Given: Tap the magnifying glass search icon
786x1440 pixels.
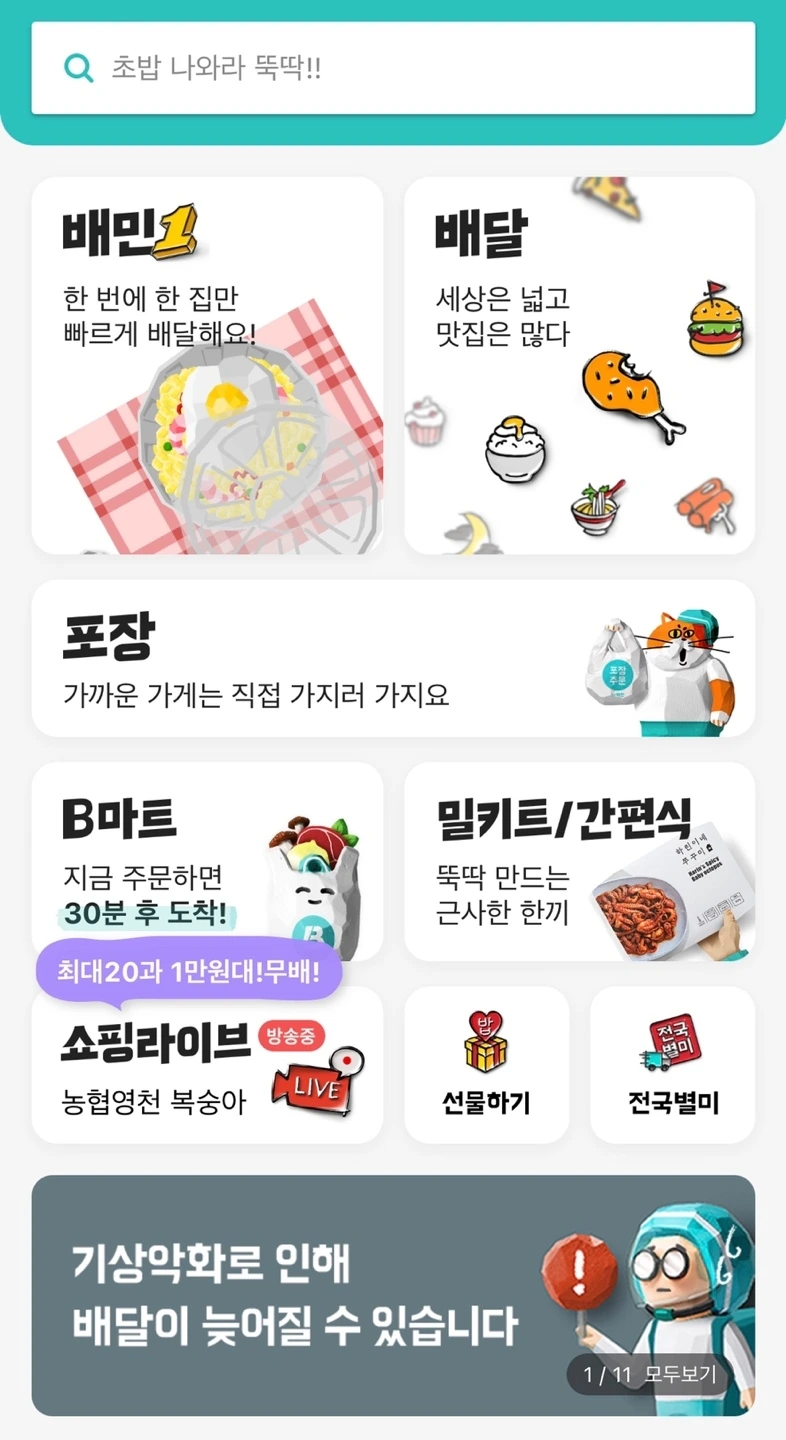Looking at the screenshot, I should pos(78,68).
